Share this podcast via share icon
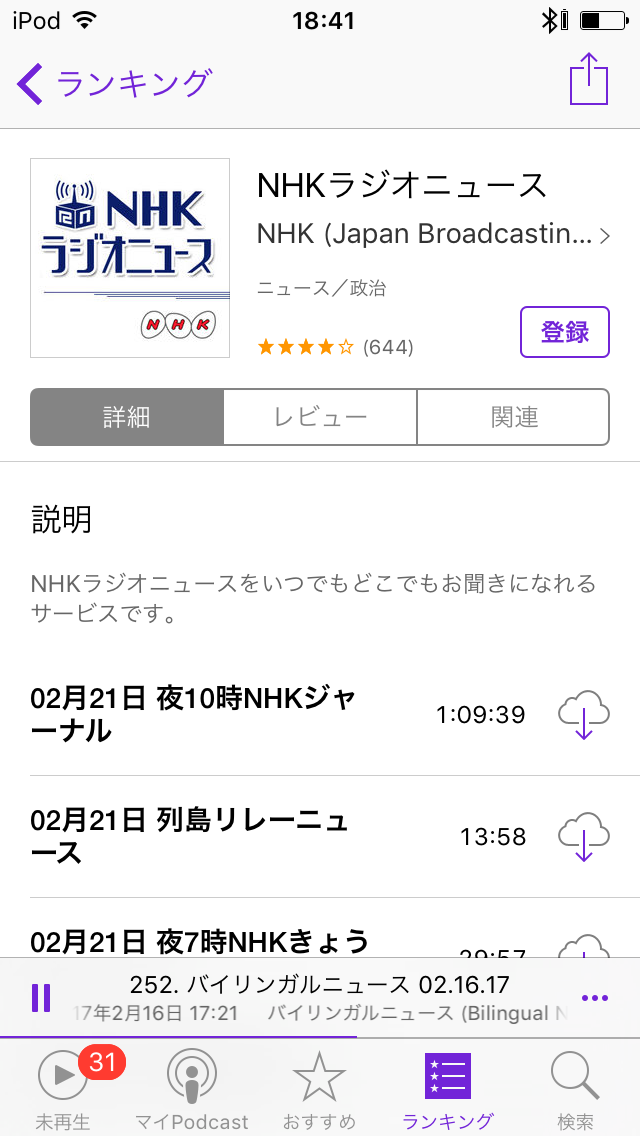This screenshot has width=640, height=1136. [589, 79]
